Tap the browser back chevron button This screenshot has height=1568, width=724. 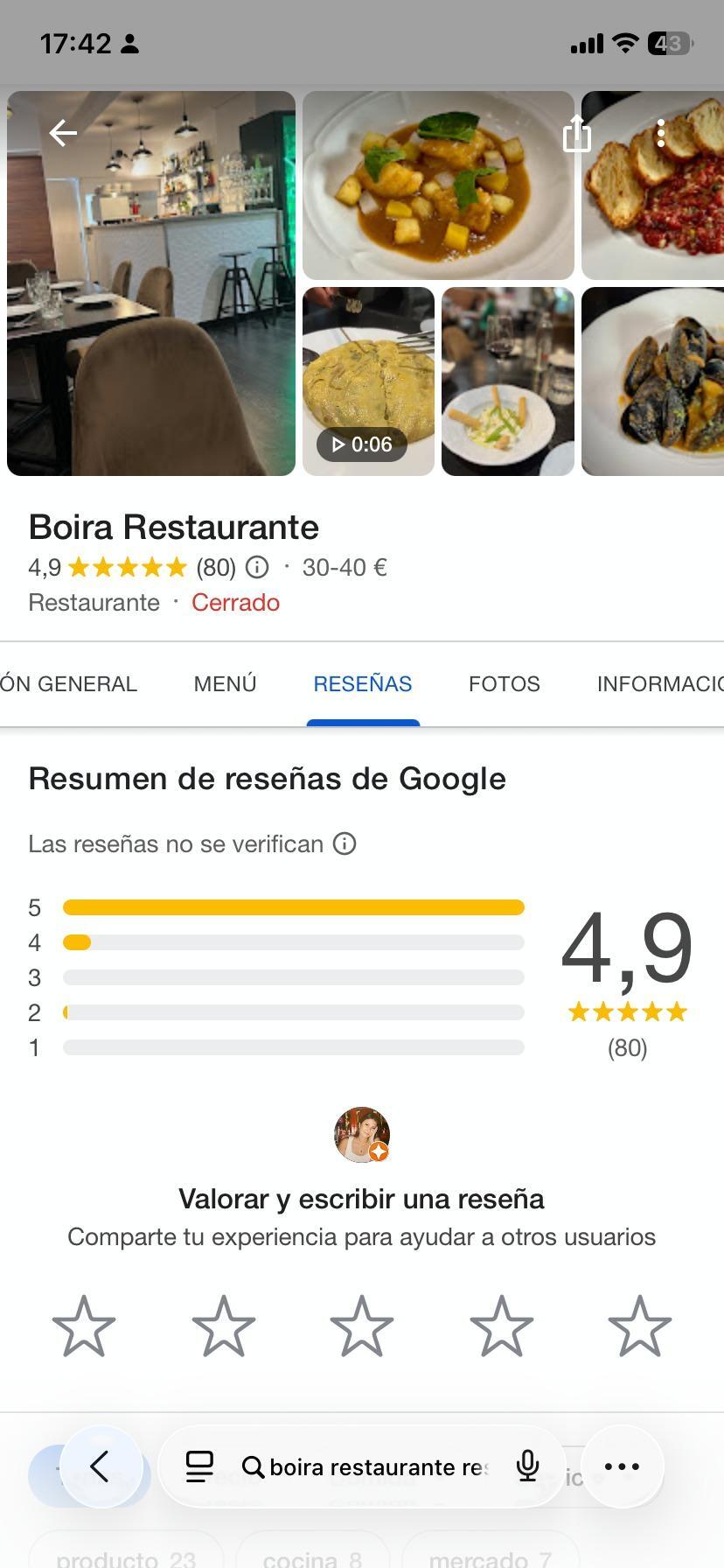pyautogui.click(x=101, y=1466)
